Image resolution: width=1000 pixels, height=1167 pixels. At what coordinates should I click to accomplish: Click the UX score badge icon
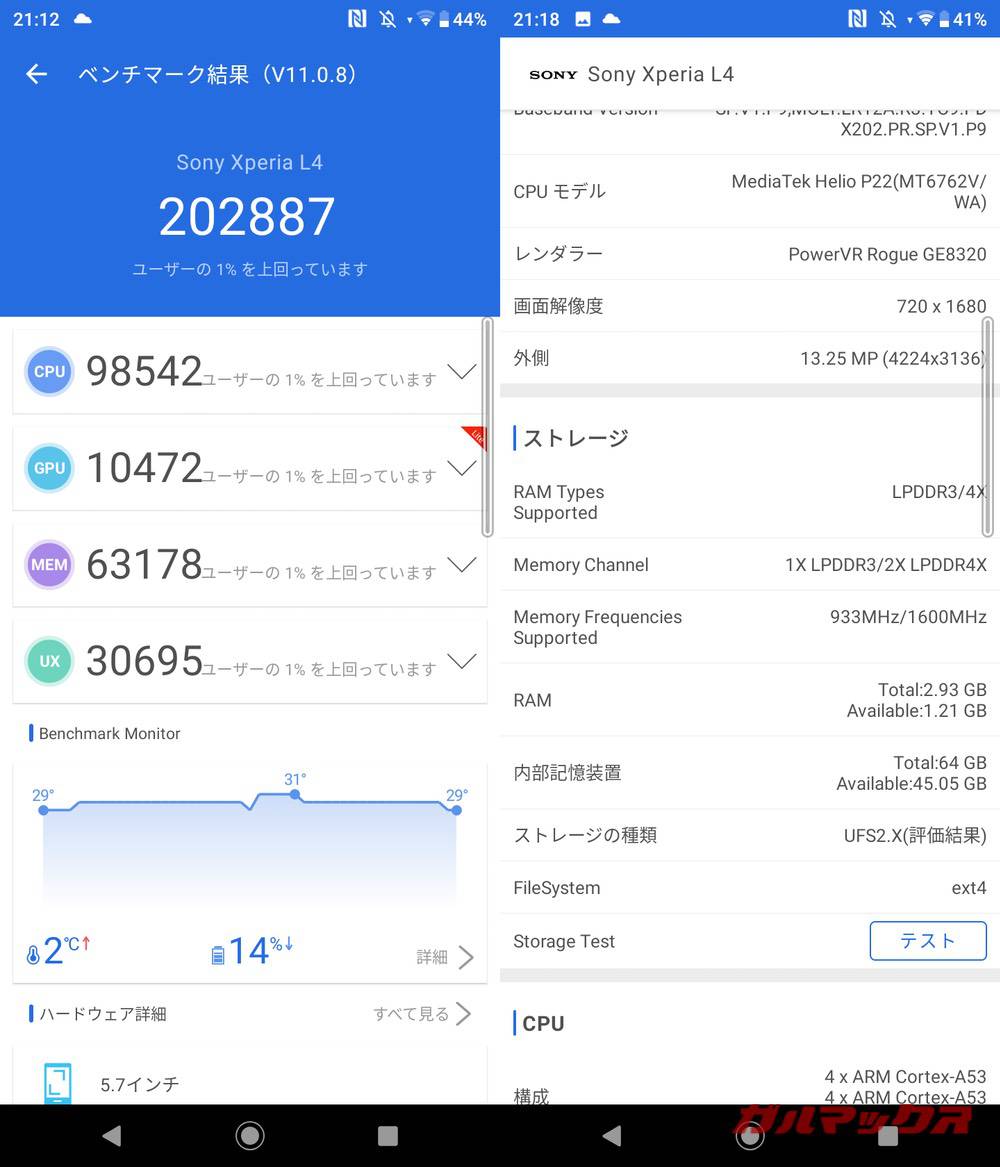pos(49,660)
